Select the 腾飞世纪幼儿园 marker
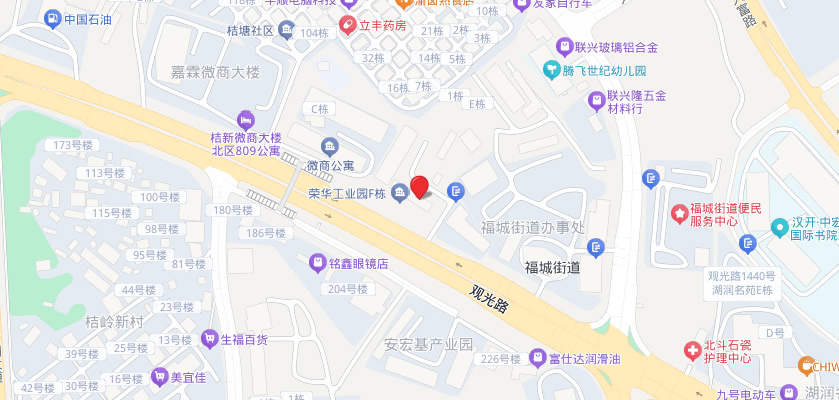839x400 pixels. coord(550,71)
